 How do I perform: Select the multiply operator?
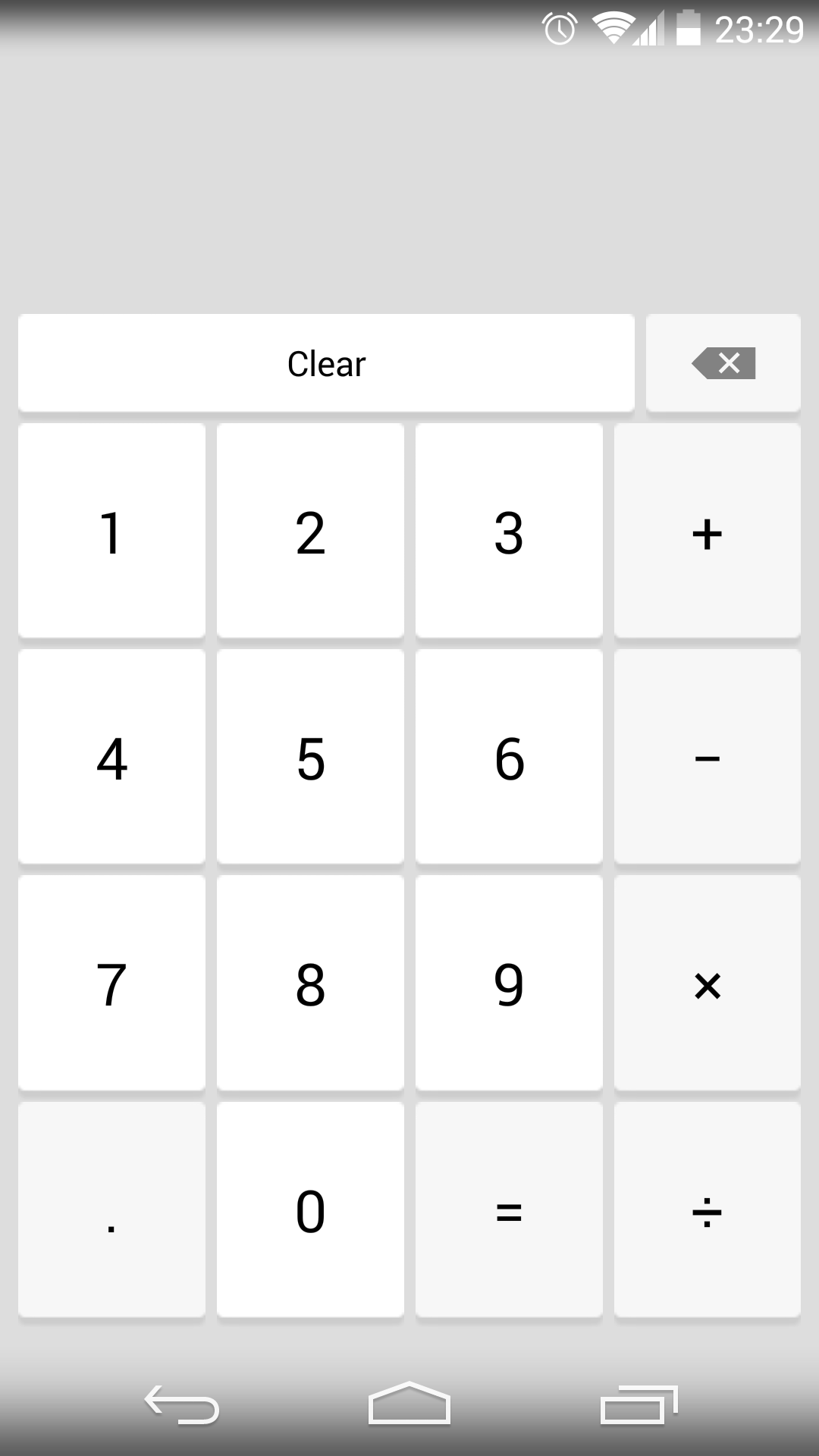coord(707,984)
